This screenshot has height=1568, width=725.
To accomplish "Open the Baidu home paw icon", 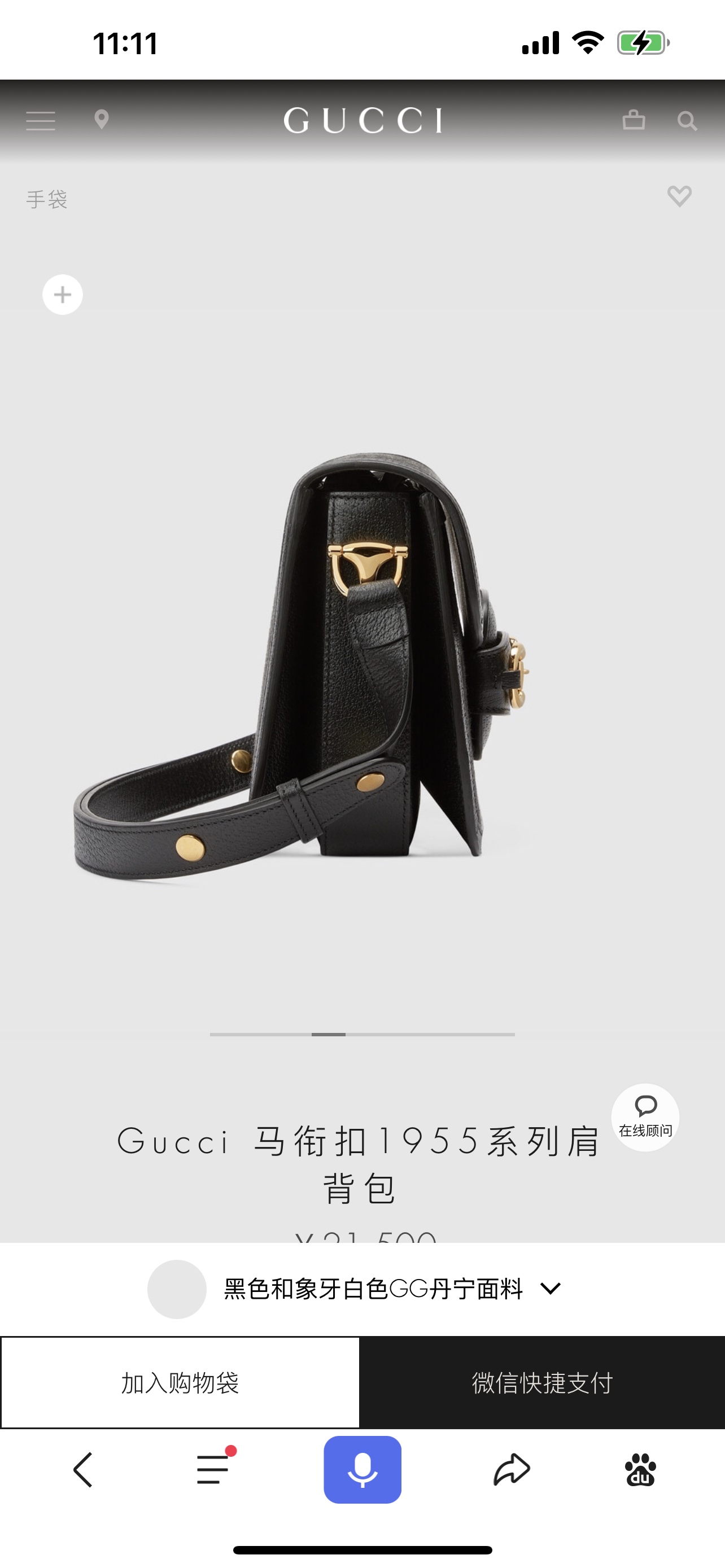I will point(640,1469).
